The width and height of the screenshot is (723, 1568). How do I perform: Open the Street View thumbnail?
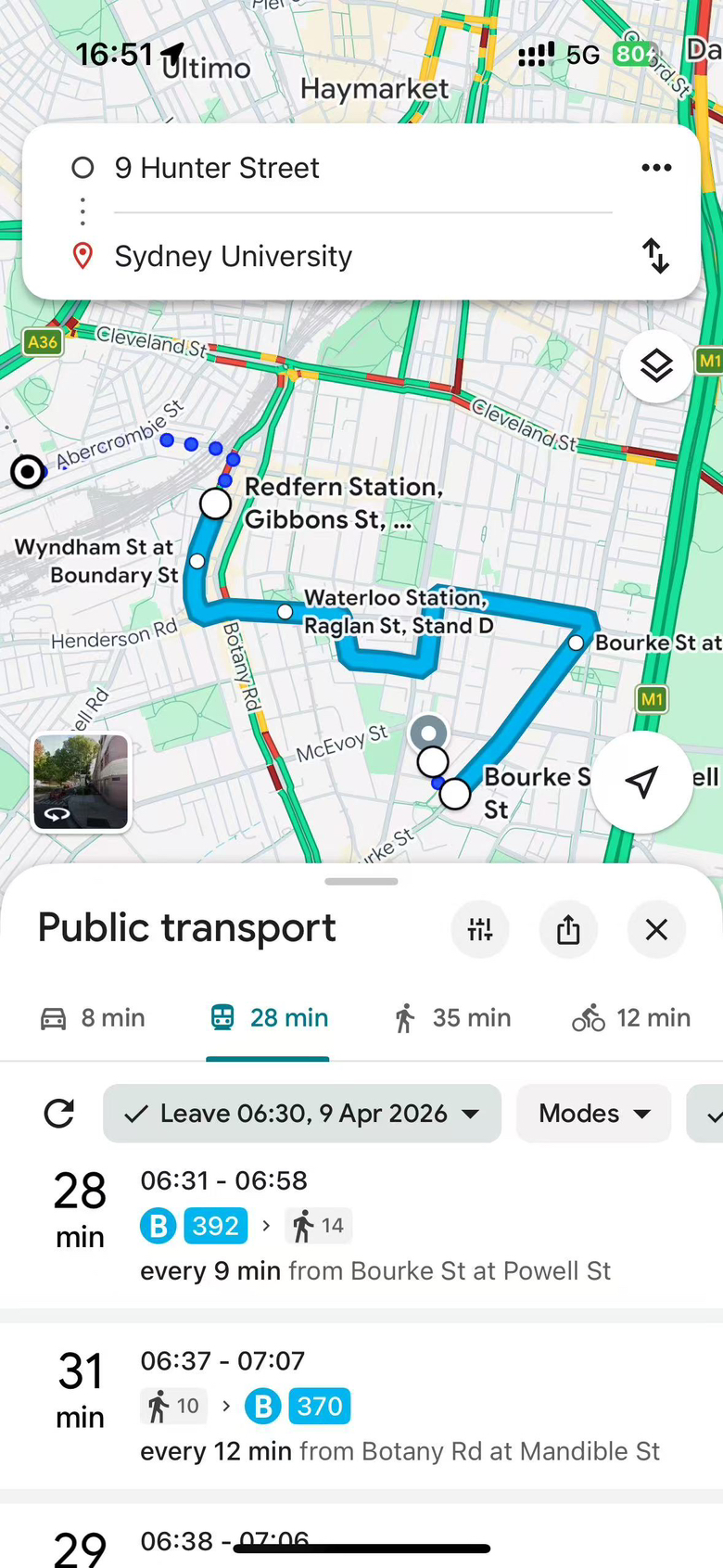[82, 782]
